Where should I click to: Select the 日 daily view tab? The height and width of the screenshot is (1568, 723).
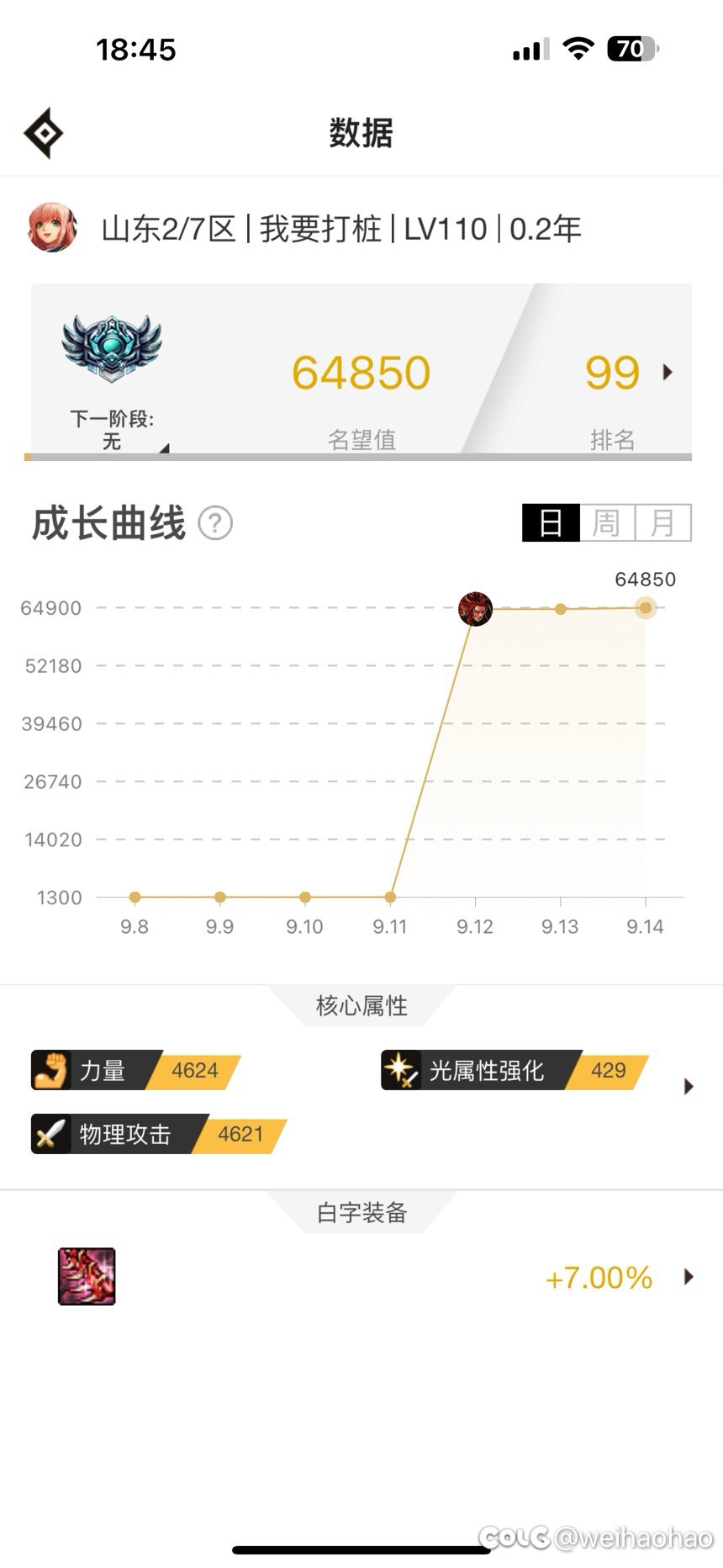(551, 522)
